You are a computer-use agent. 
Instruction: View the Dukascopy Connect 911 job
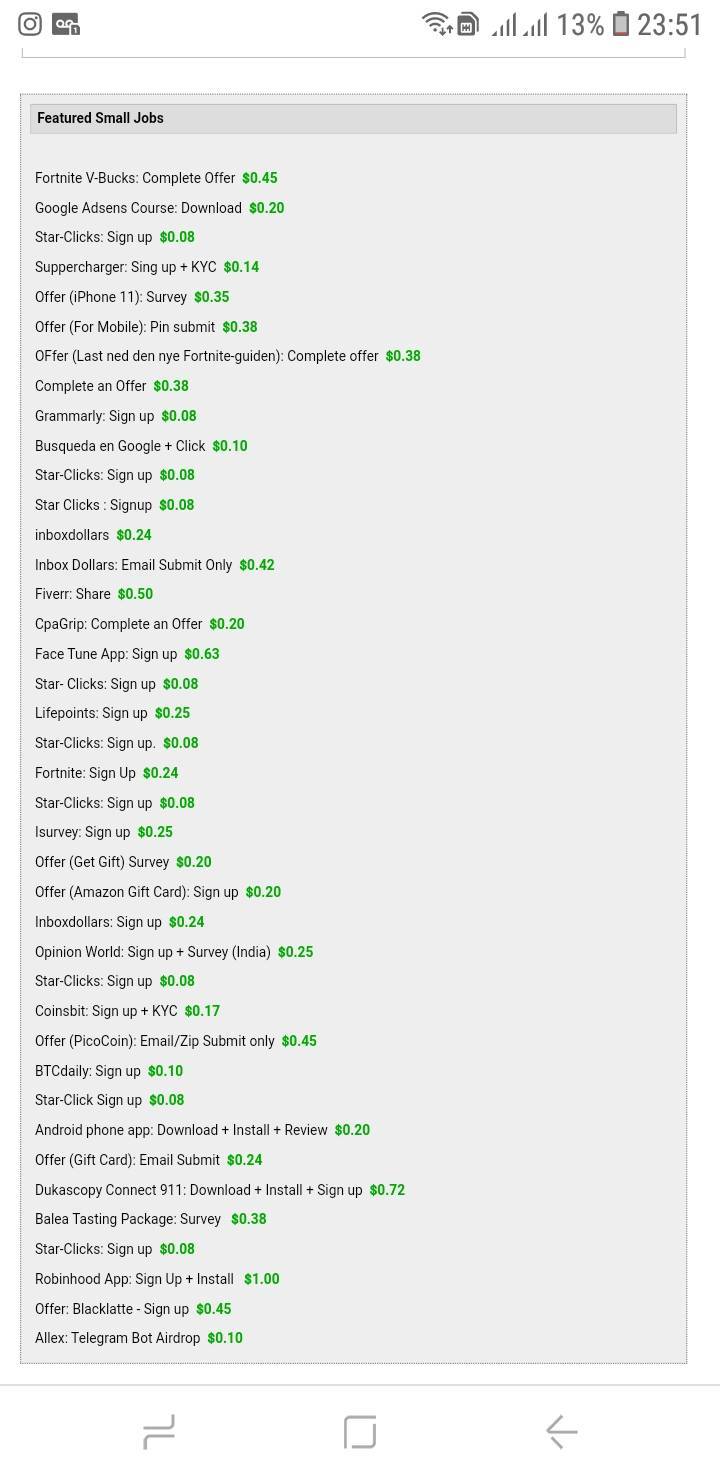click(198, 1190)
